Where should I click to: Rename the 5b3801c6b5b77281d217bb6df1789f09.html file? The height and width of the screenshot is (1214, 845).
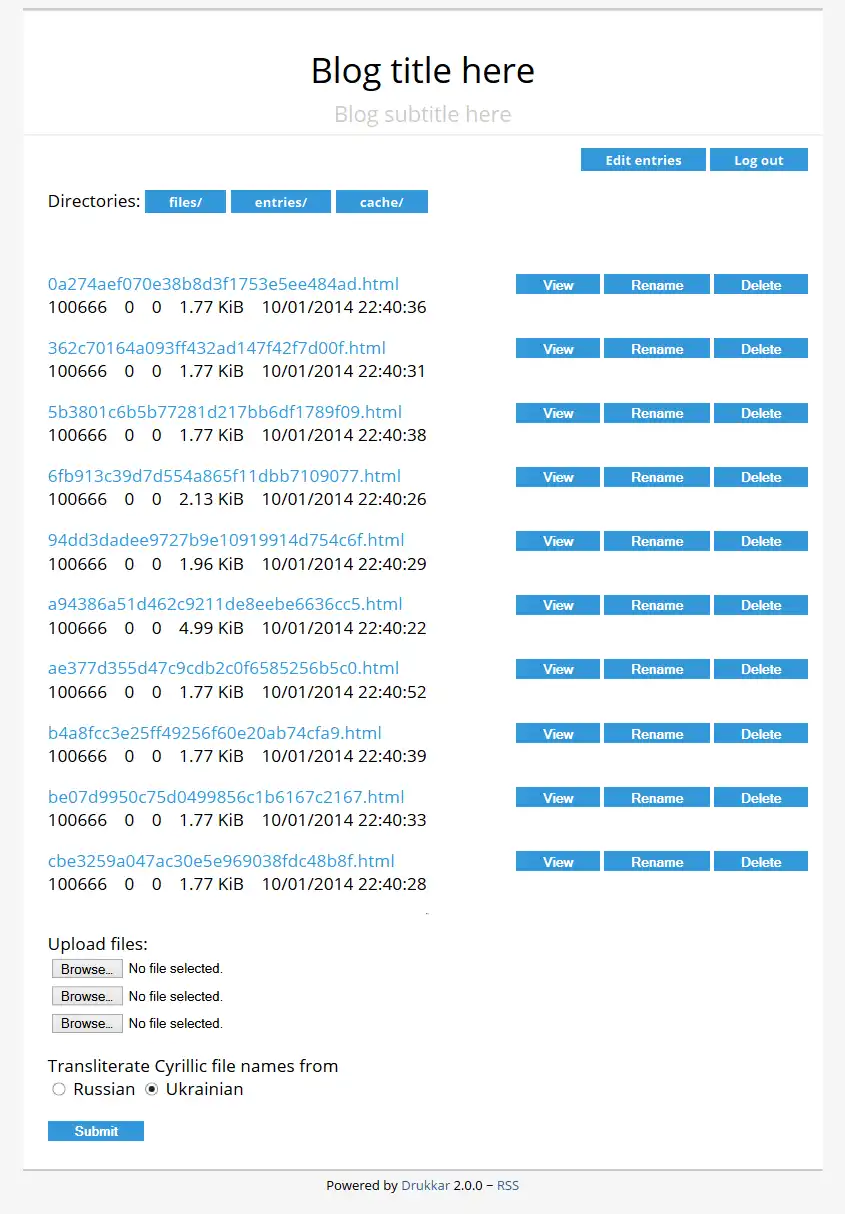pos(656,413)
